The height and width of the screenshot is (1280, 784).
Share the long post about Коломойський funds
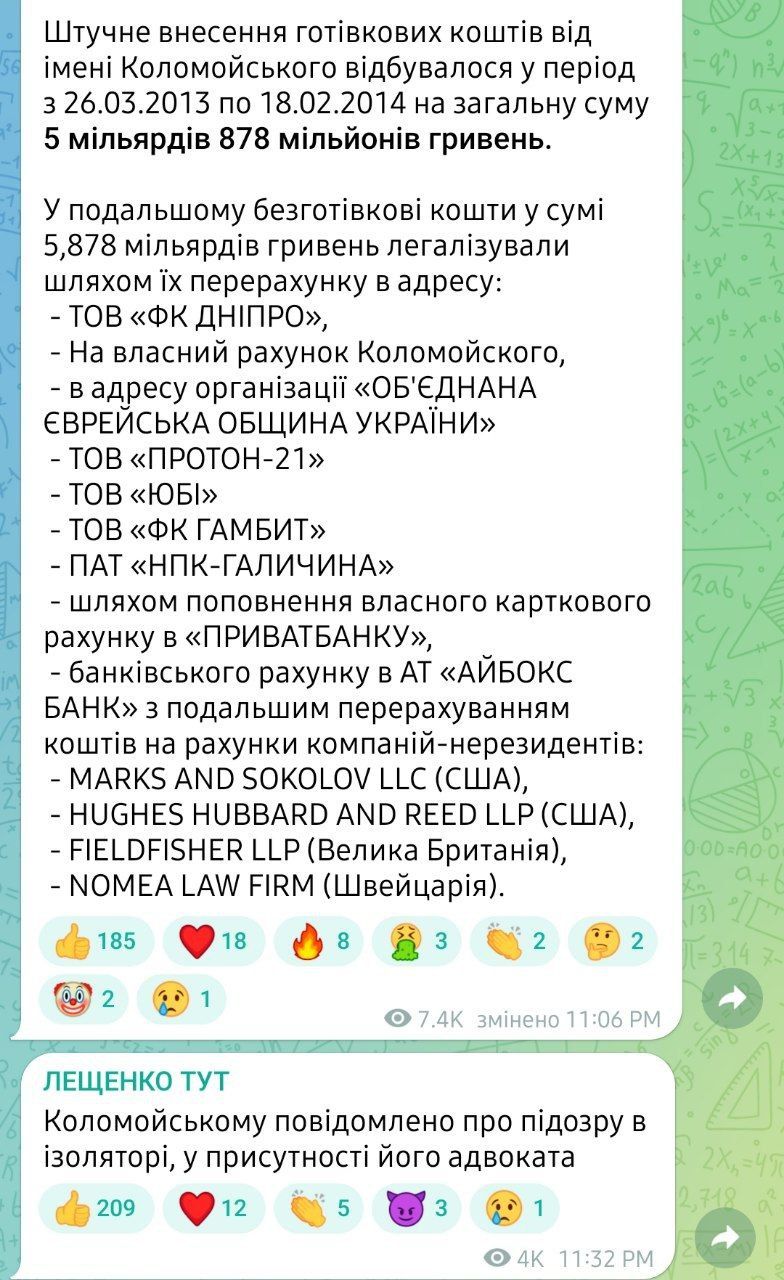point(732,997)
